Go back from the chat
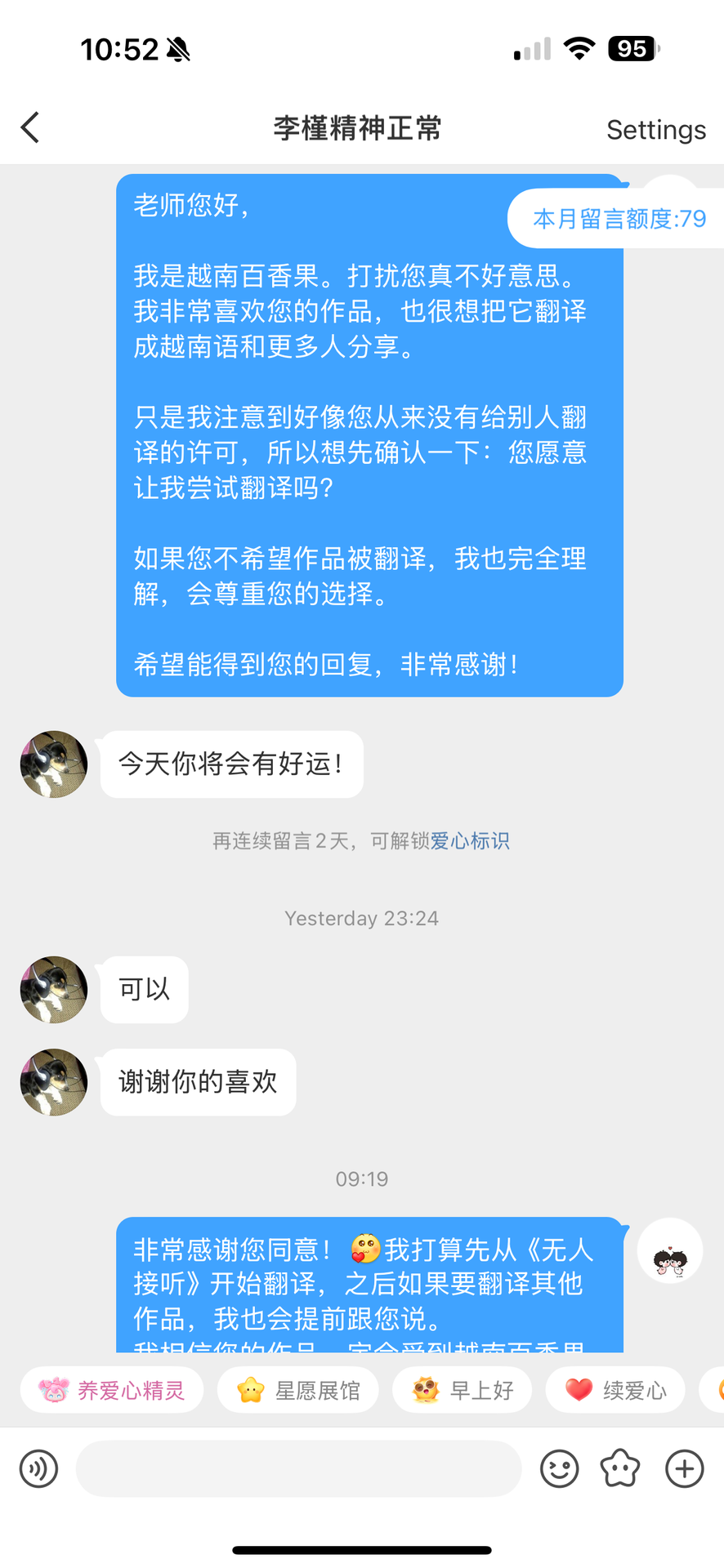Screen dimensions: 724x1568 point(30,128)
